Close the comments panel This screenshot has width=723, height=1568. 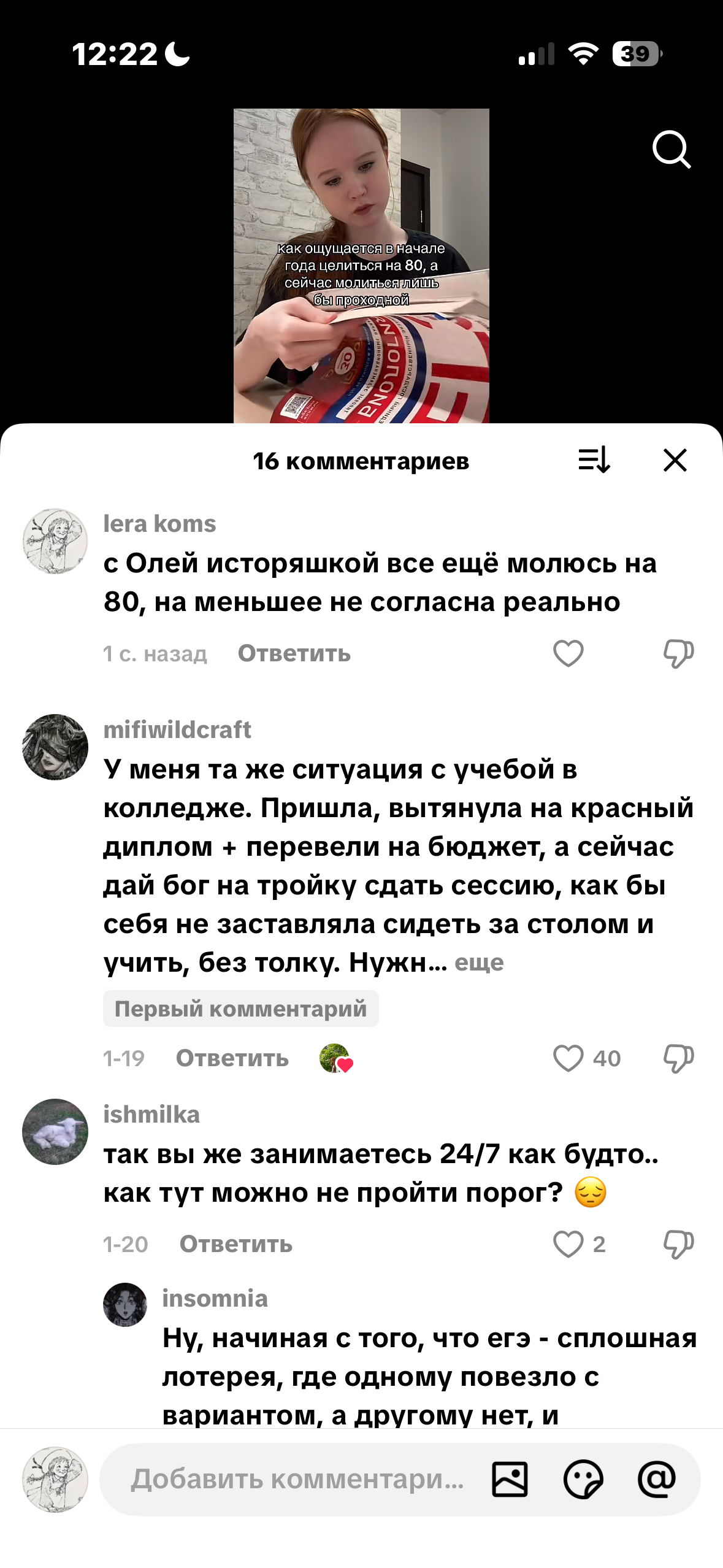pos(675,460)
